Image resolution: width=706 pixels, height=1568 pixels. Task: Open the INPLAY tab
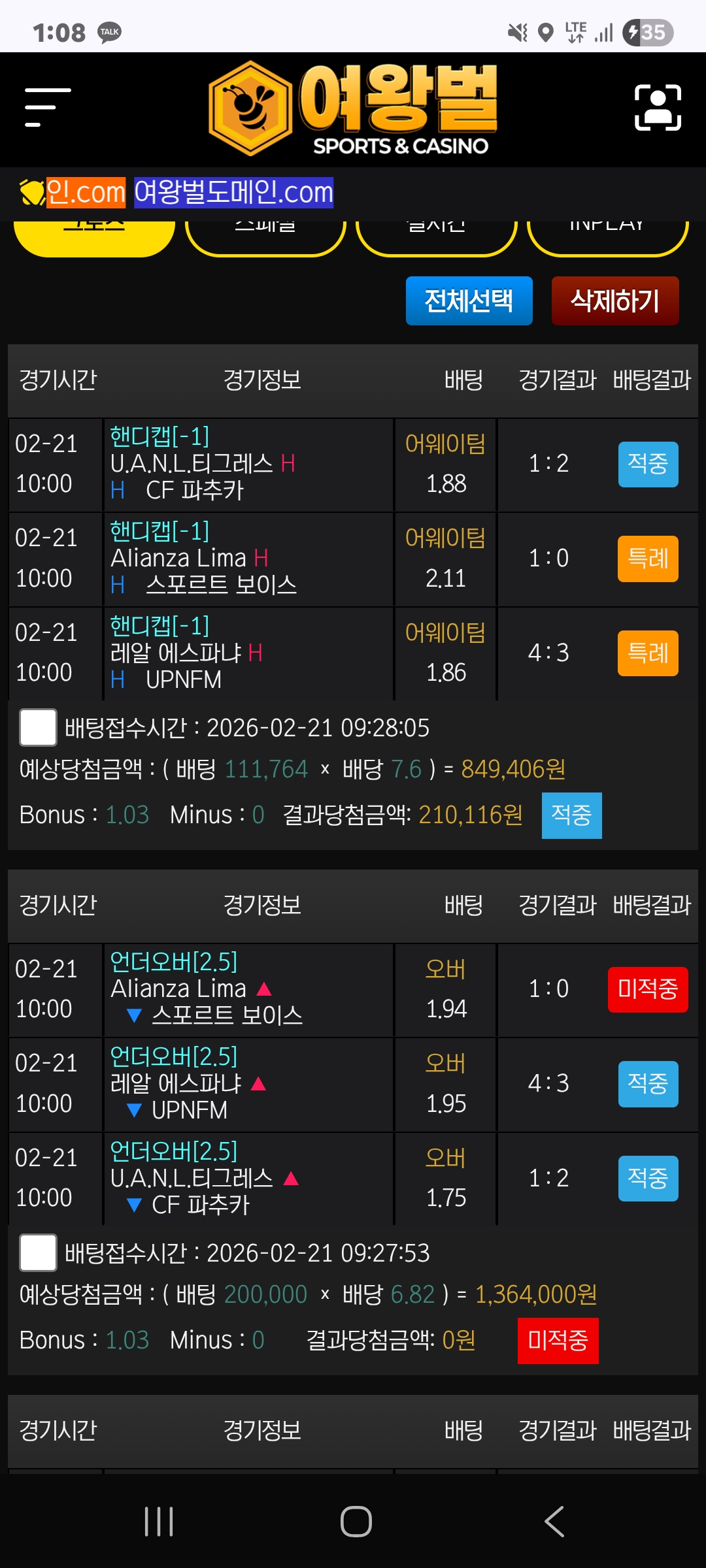605,230
